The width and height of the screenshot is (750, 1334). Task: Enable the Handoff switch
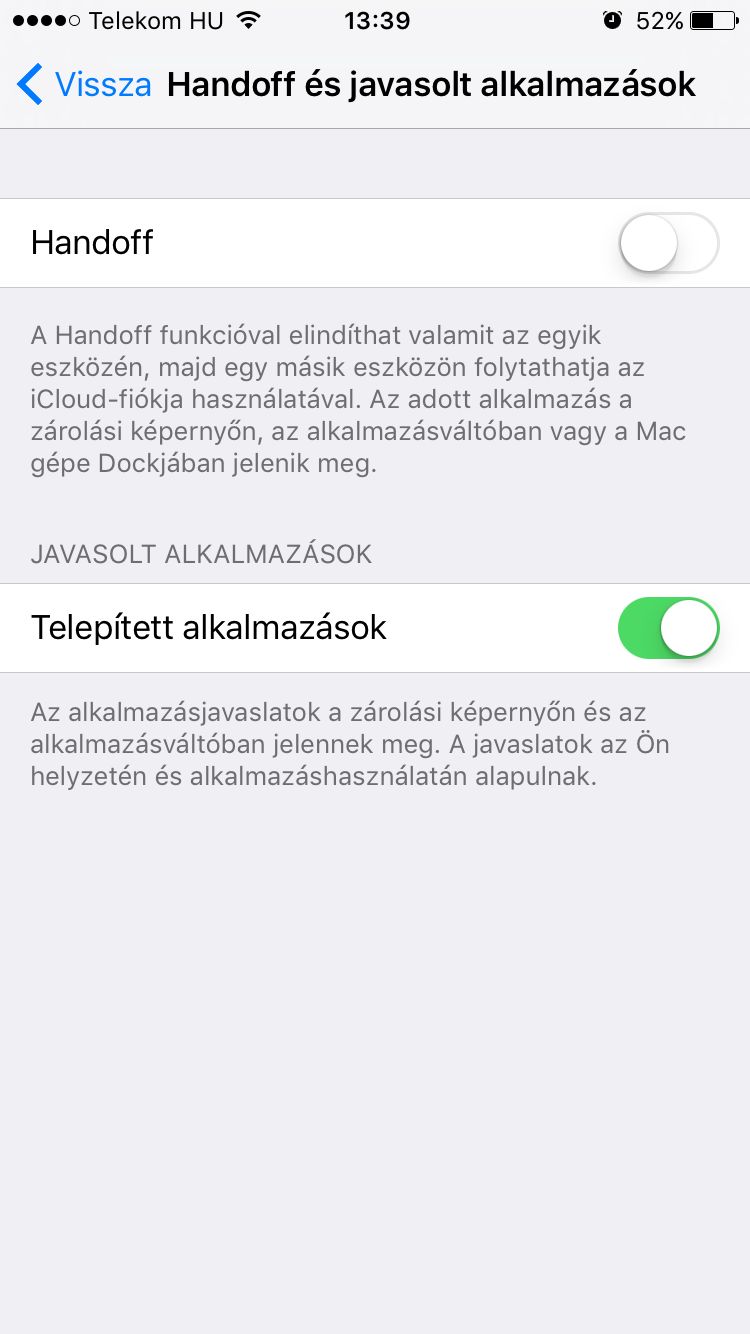click(668, 243)
